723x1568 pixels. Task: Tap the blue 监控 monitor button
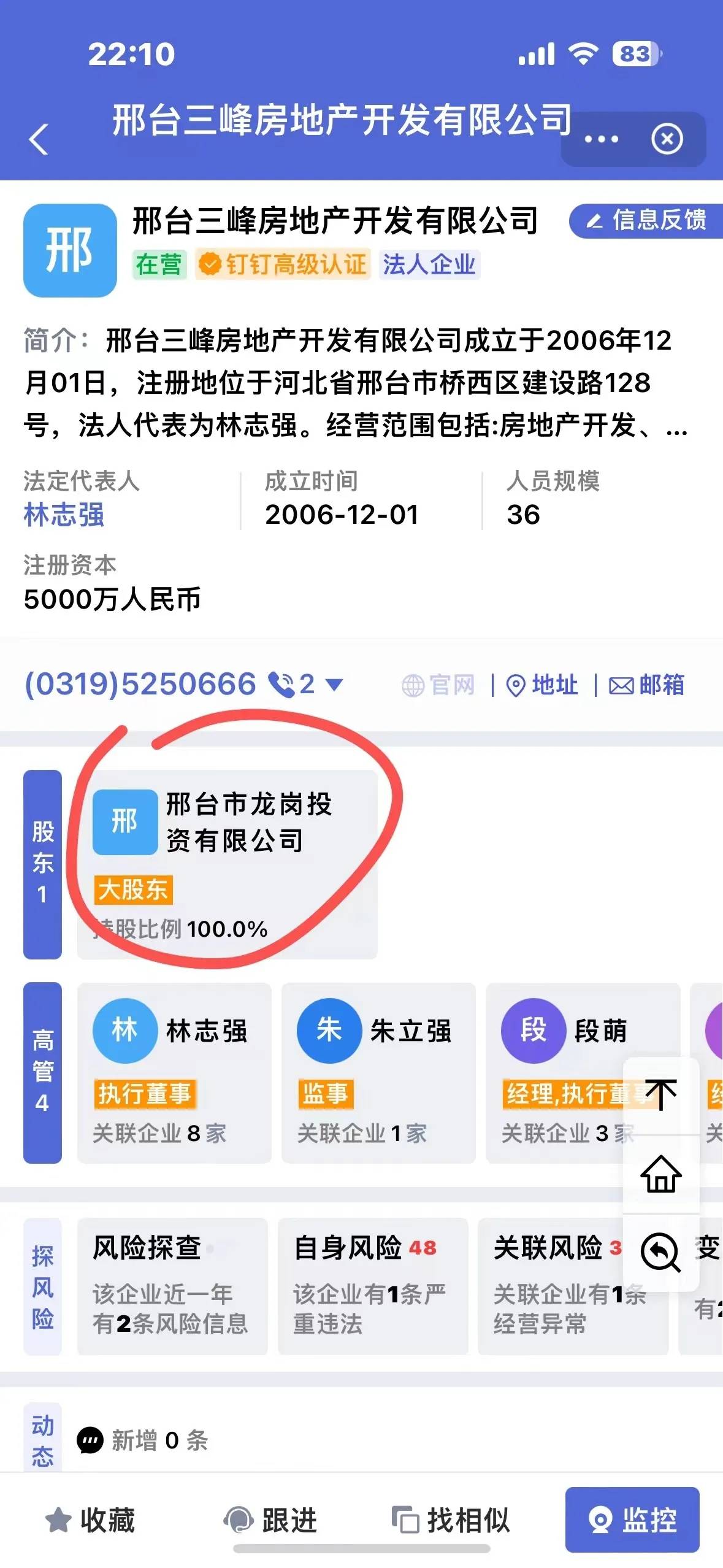pyautogui.click(x=632, y=1520)
